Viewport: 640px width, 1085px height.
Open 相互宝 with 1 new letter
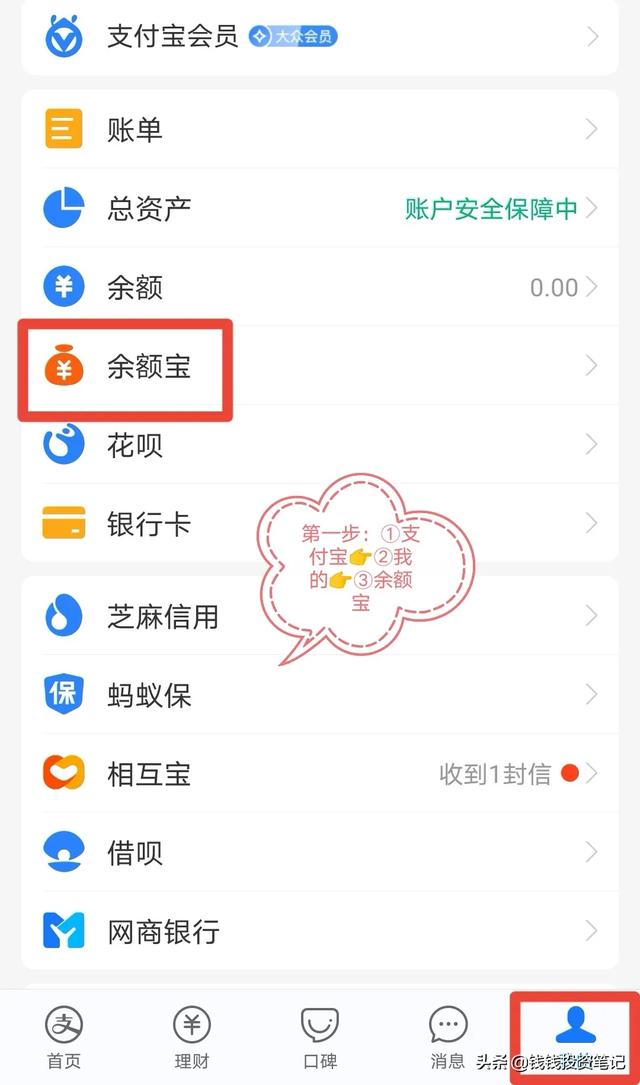[320, 774]
